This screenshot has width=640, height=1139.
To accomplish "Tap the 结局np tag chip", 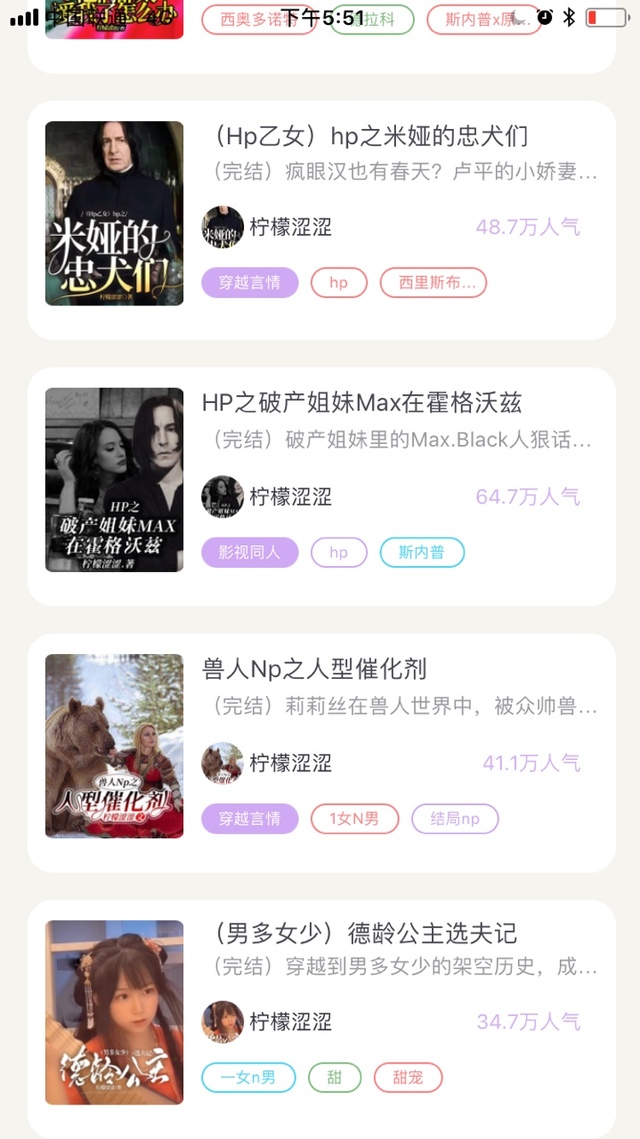I will pyautogui.click(x=455, y=819).
